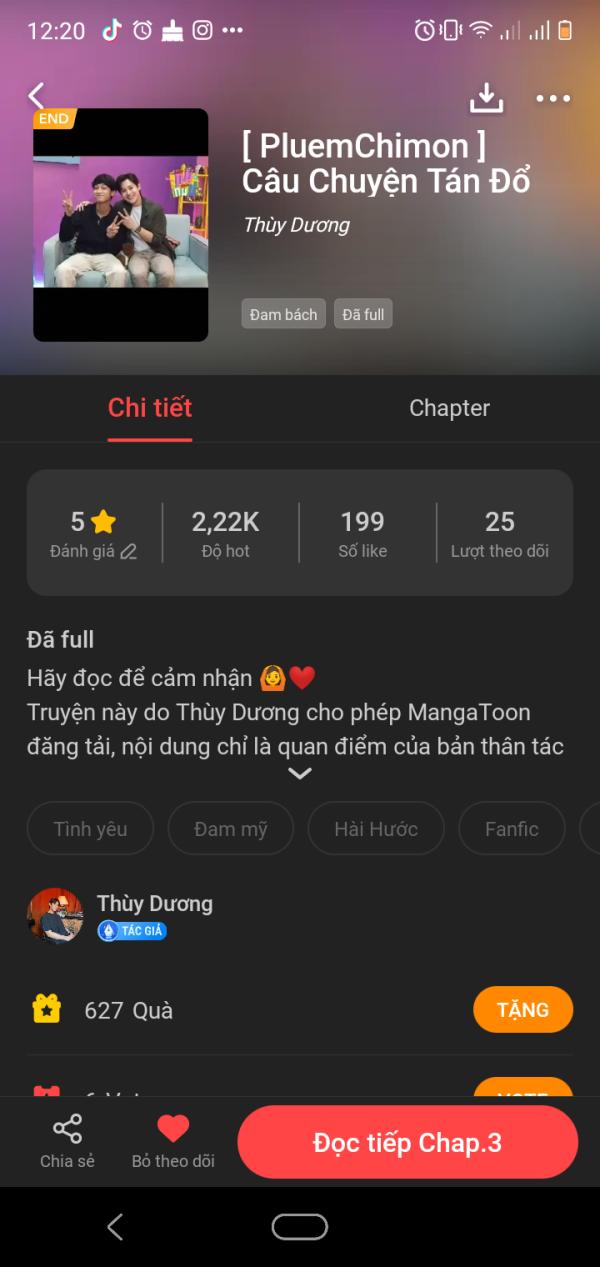The image size is (600, 1267).
Task: Expand the full story description
Action: 300,773
